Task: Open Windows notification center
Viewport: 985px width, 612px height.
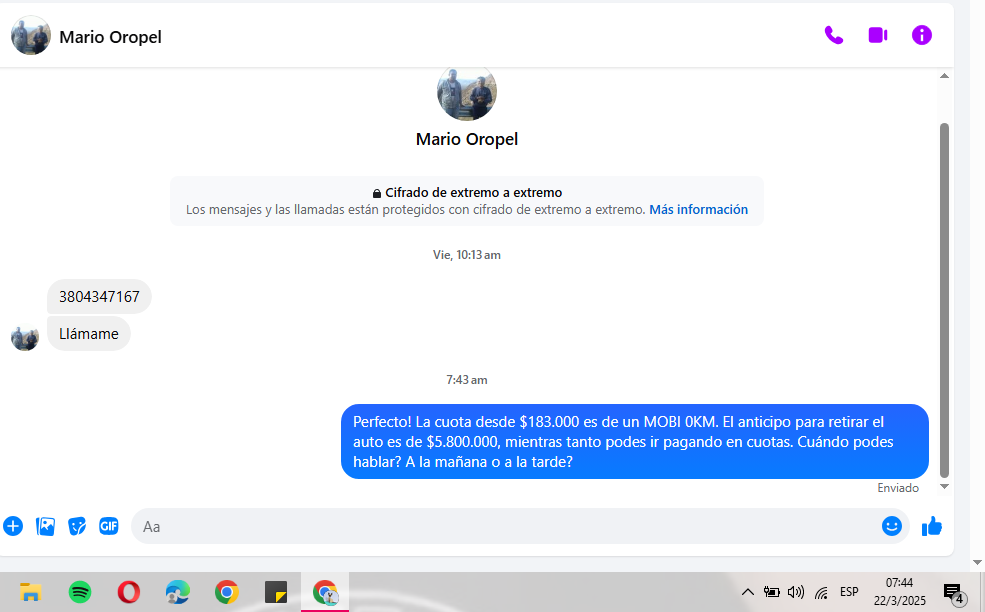Action: (x=954, y=592)
